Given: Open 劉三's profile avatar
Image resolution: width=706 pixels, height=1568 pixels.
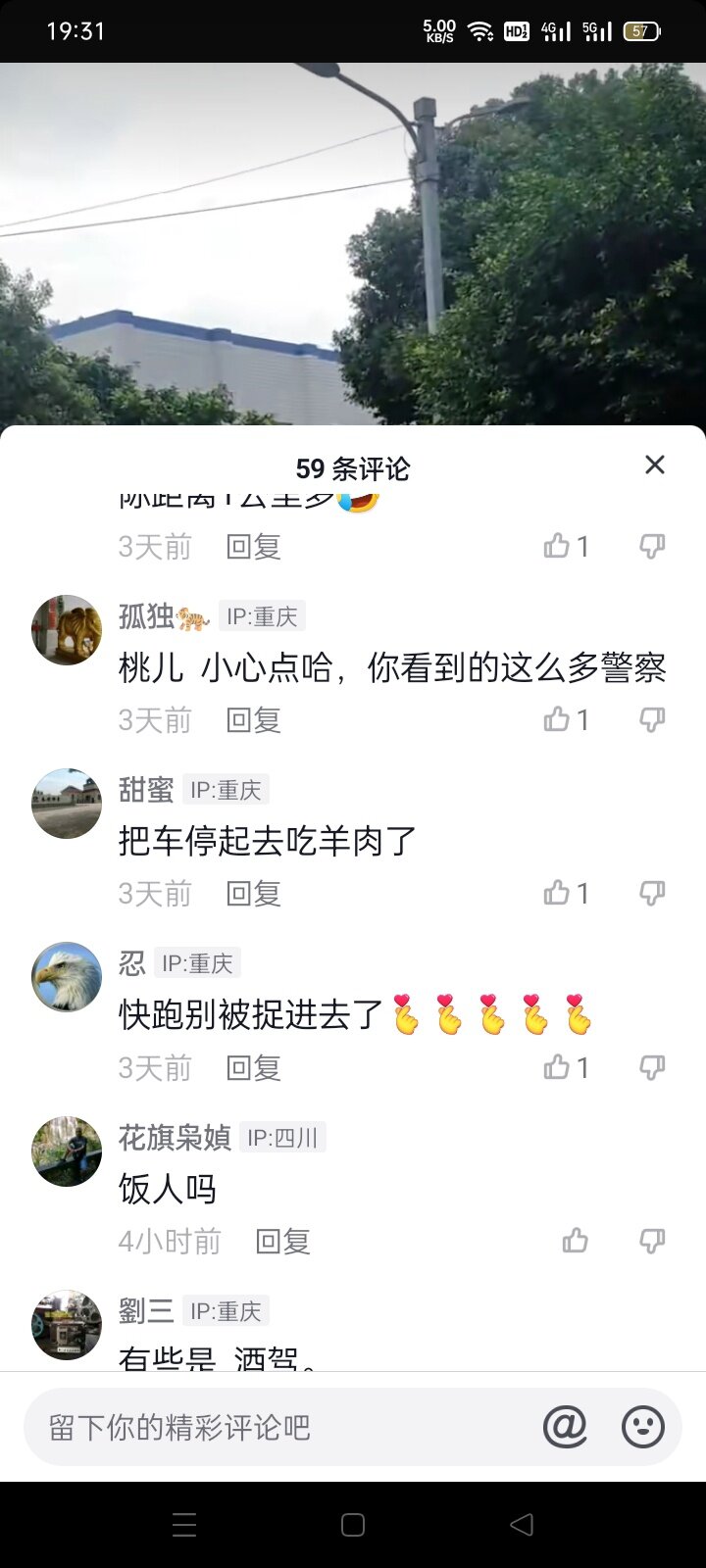Looking at the screenshot, I should (x=67, y=1325).
